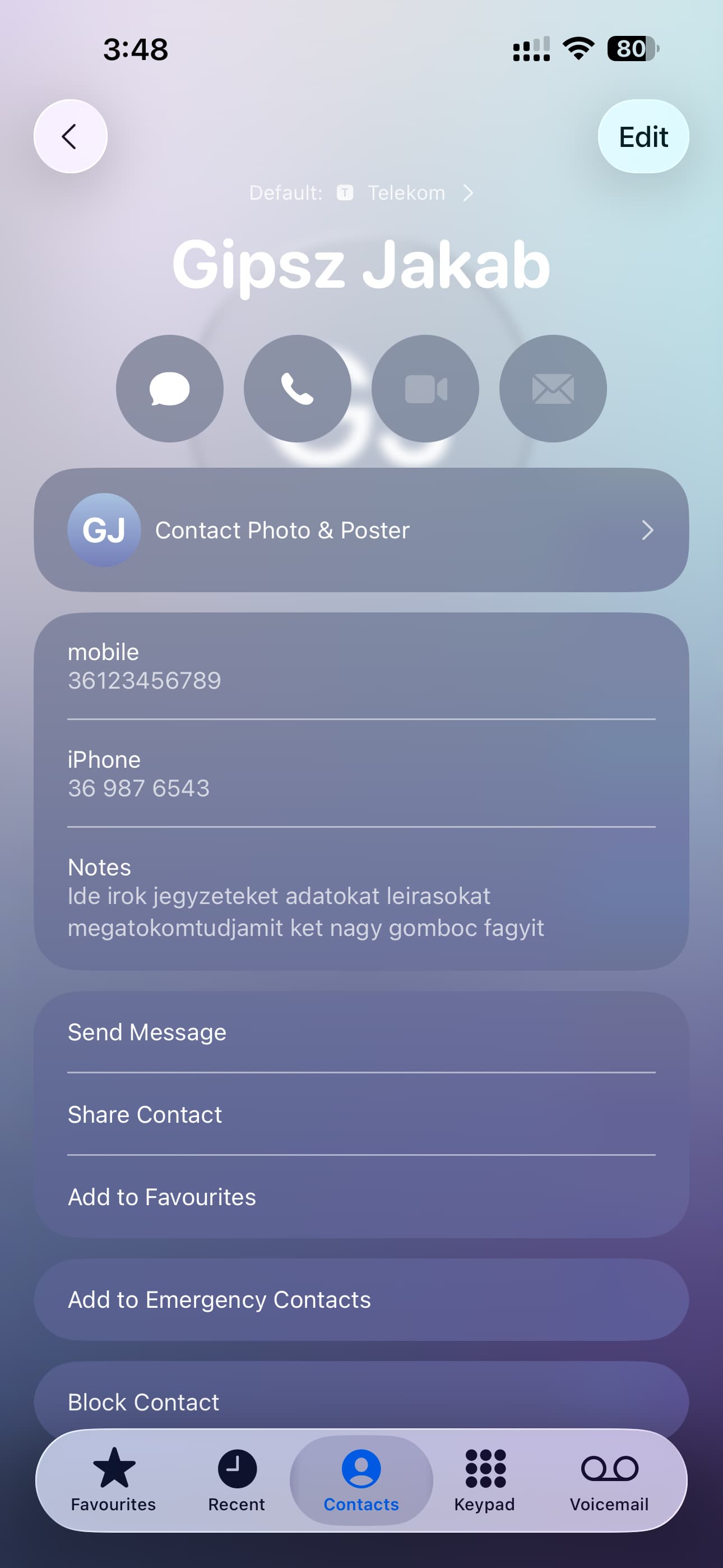Go back to the contacts list

70,136
